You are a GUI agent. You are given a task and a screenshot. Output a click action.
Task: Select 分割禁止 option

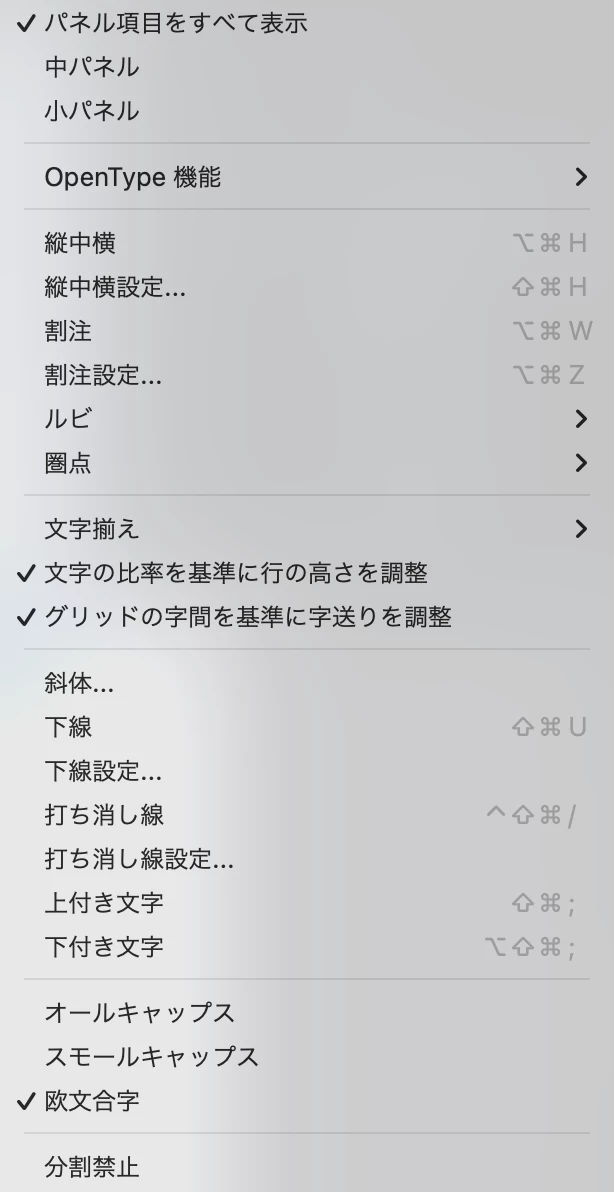(x=92, y=1167)
